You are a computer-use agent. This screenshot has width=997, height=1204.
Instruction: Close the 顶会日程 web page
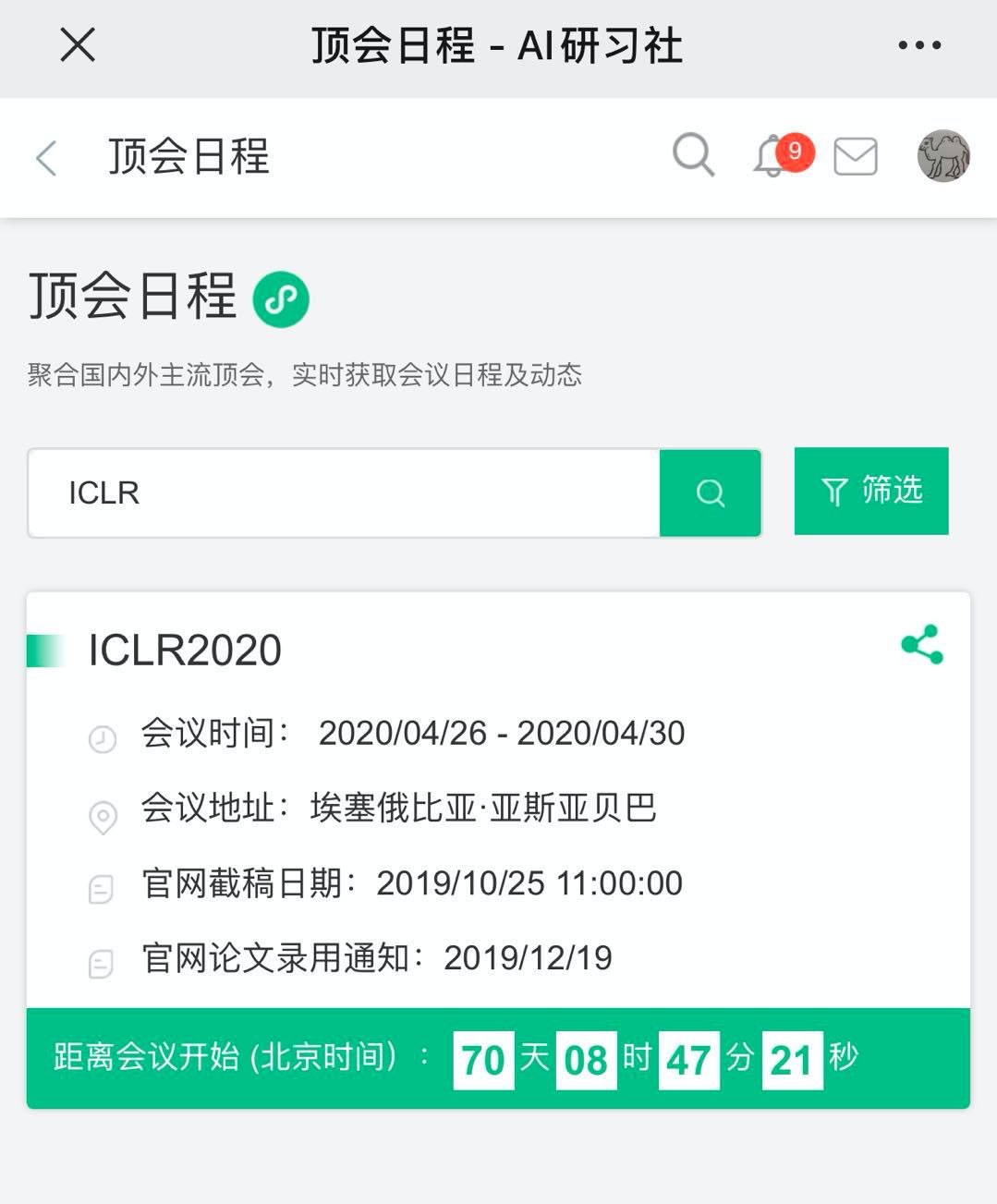pyautogui.click(x=78, y=44)
